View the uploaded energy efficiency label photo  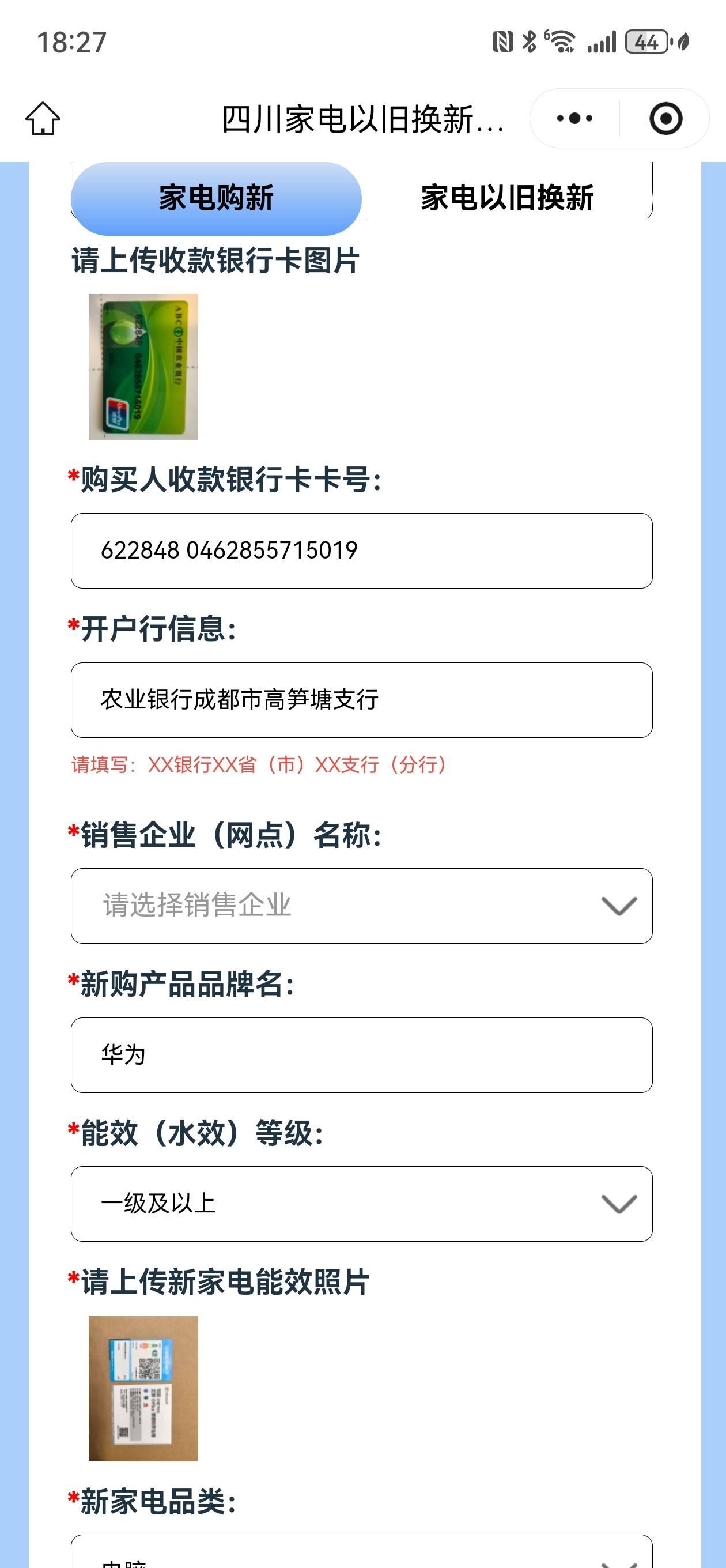[x=143, y=1389]
